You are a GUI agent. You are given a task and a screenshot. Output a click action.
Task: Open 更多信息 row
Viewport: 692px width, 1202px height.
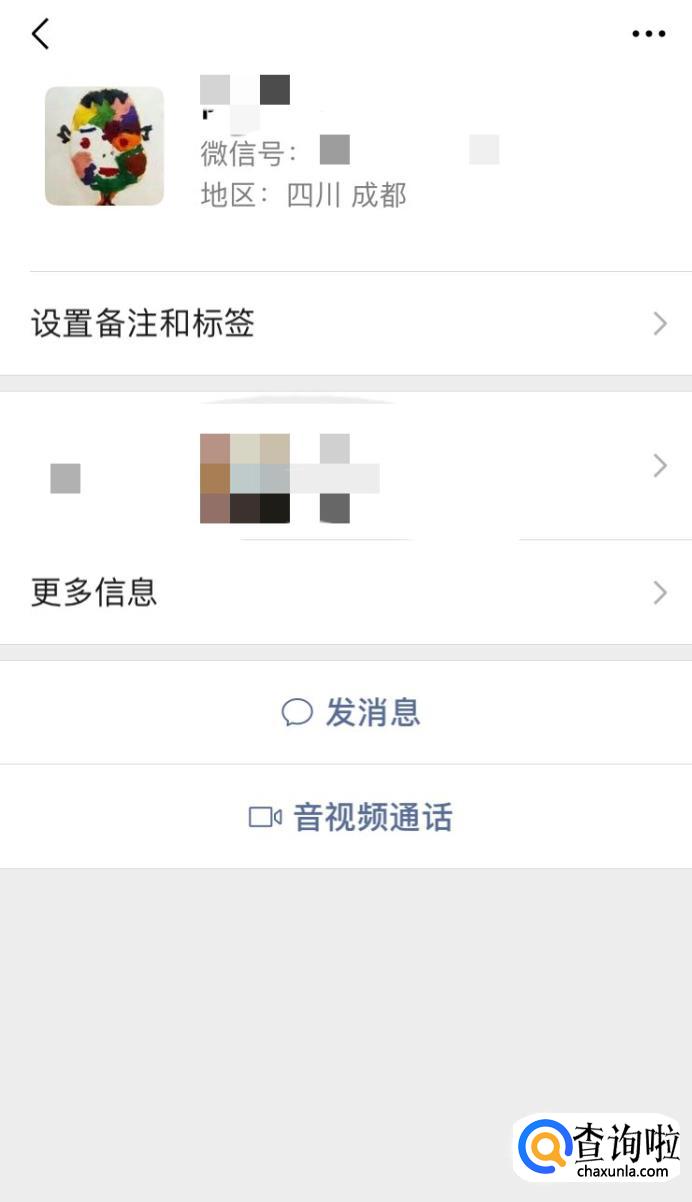click(x=345, y=593)
